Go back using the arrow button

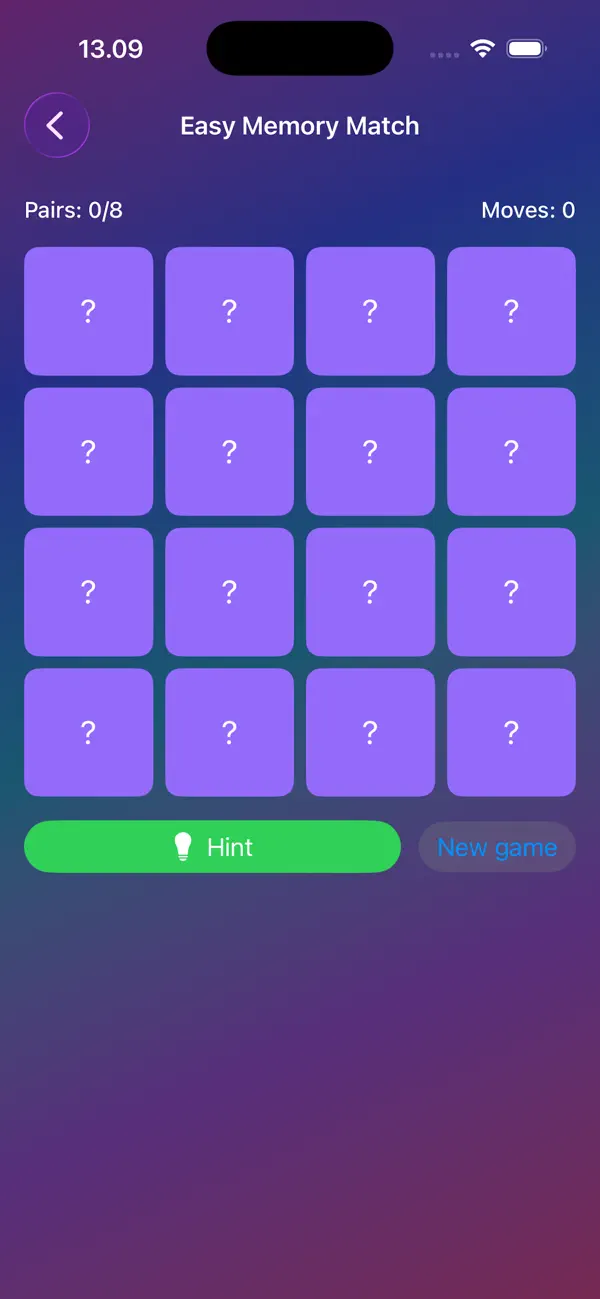[x=57, y=126]
